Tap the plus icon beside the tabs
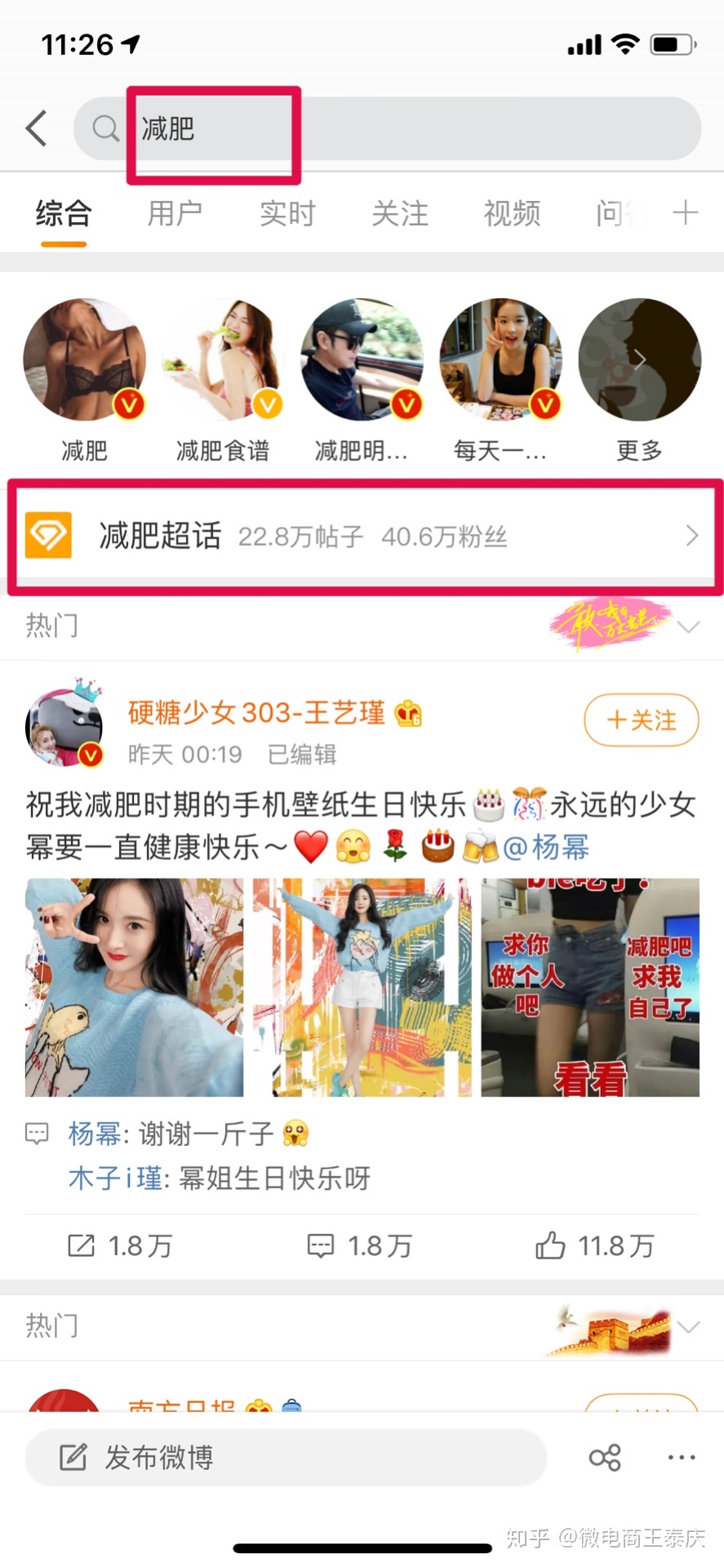Screen dimensions: 724x1568 [685, 214]
